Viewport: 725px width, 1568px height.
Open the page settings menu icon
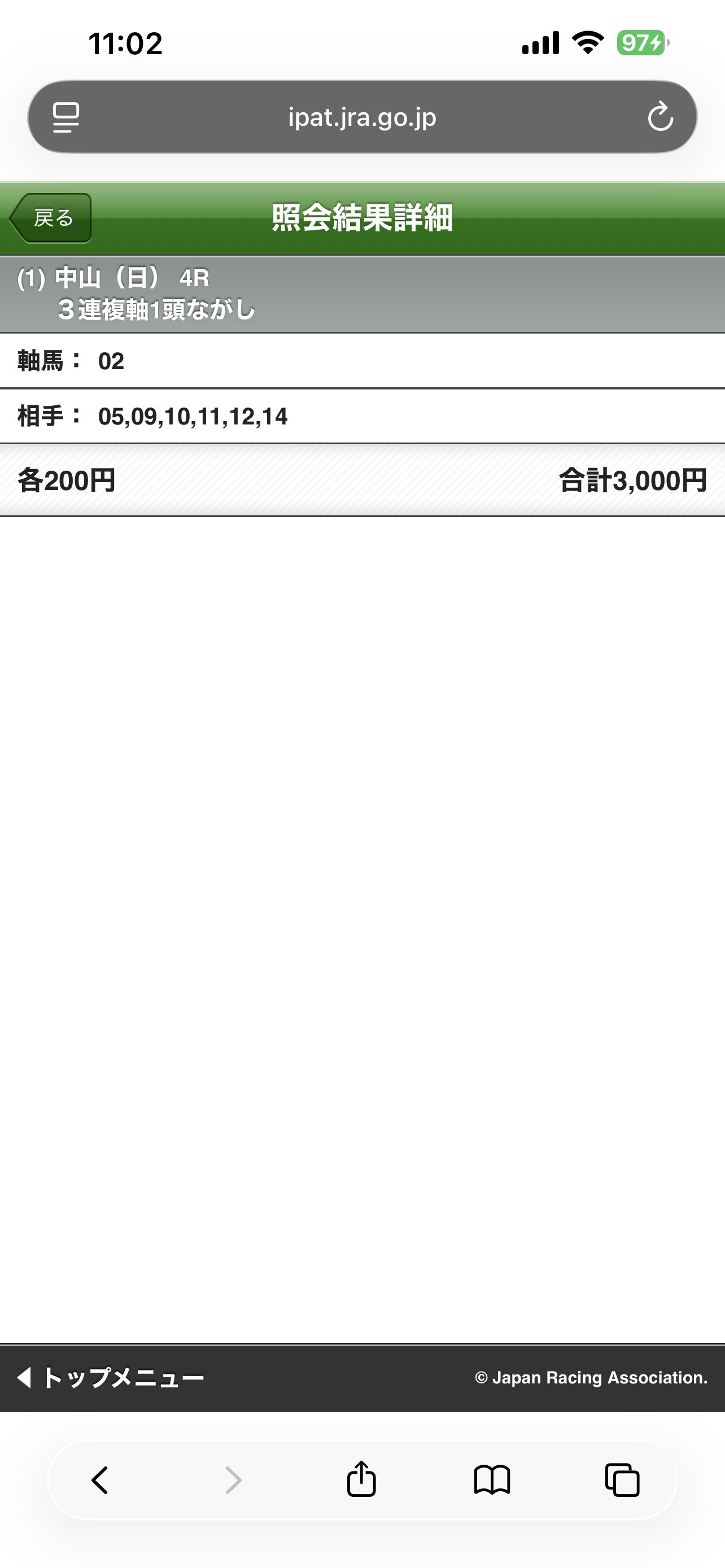(x=65, y=117)
